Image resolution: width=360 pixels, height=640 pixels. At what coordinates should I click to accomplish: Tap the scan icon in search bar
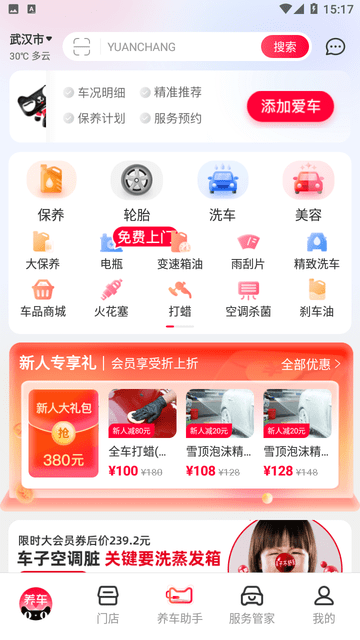82,47
